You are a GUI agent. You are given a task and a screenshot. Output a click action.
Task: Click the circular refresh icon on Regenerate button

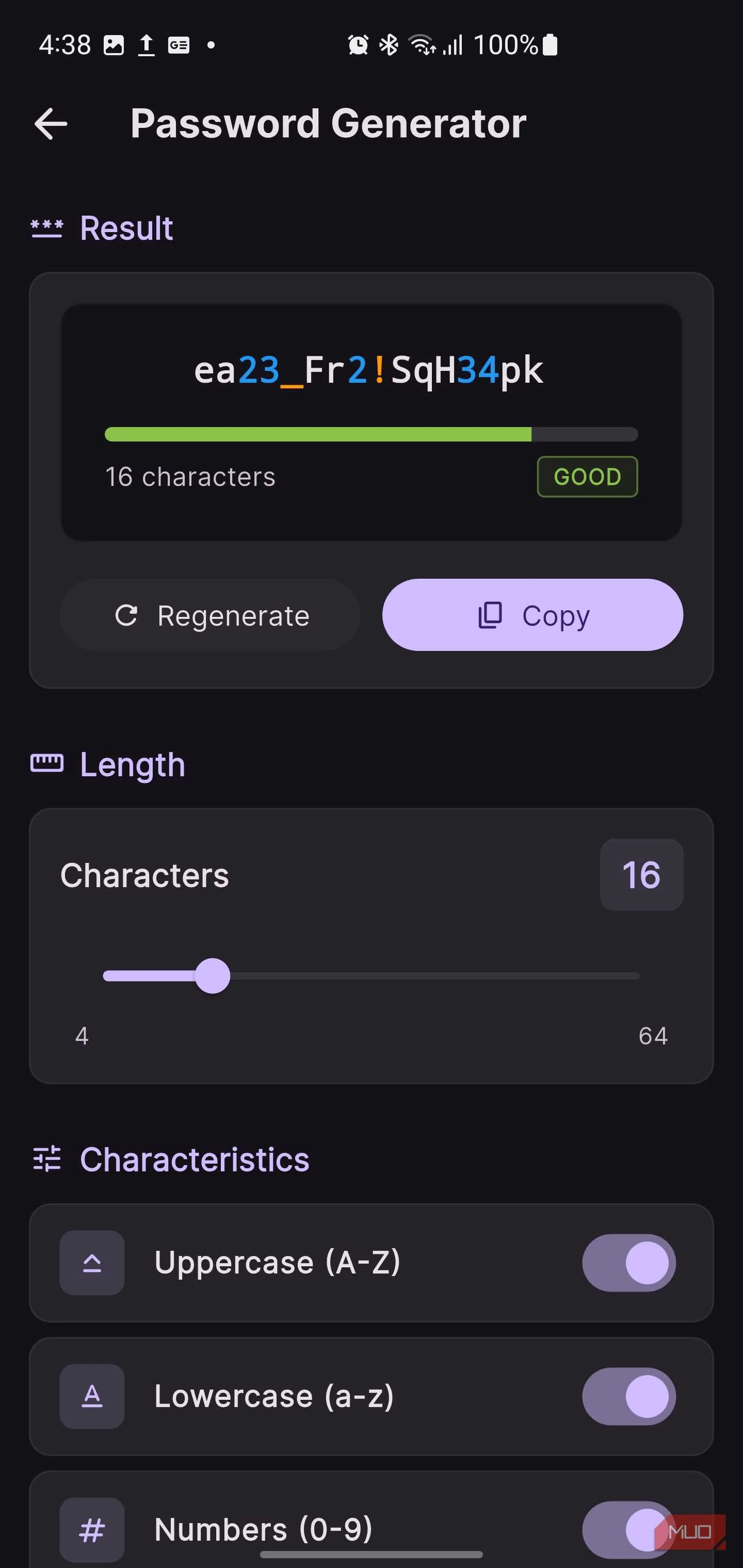(x=128, y=615)
